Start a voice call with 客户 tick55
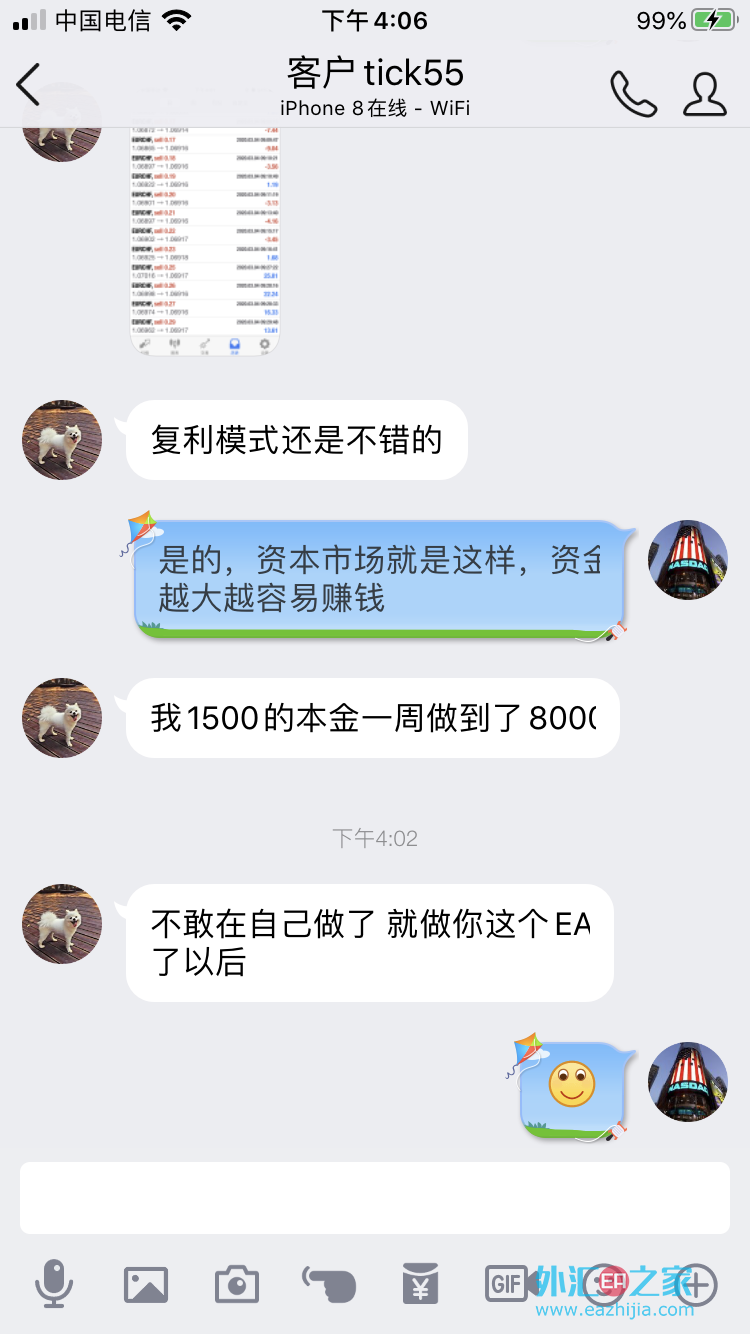 click(x=633, y=93)
